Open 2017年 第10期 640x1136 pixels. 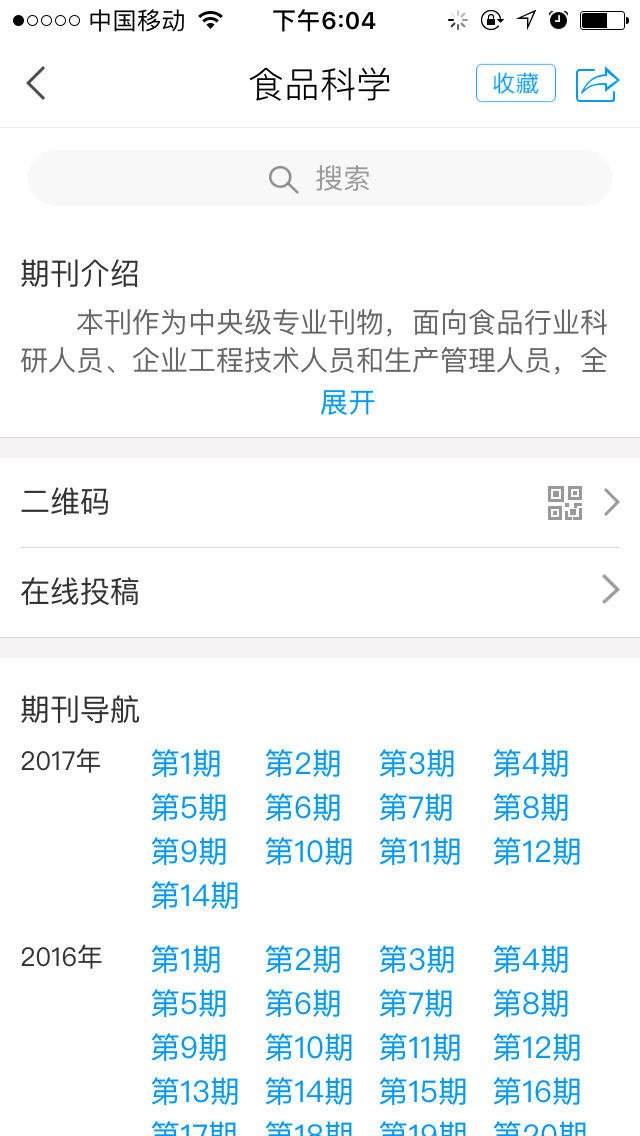[308, 852]
